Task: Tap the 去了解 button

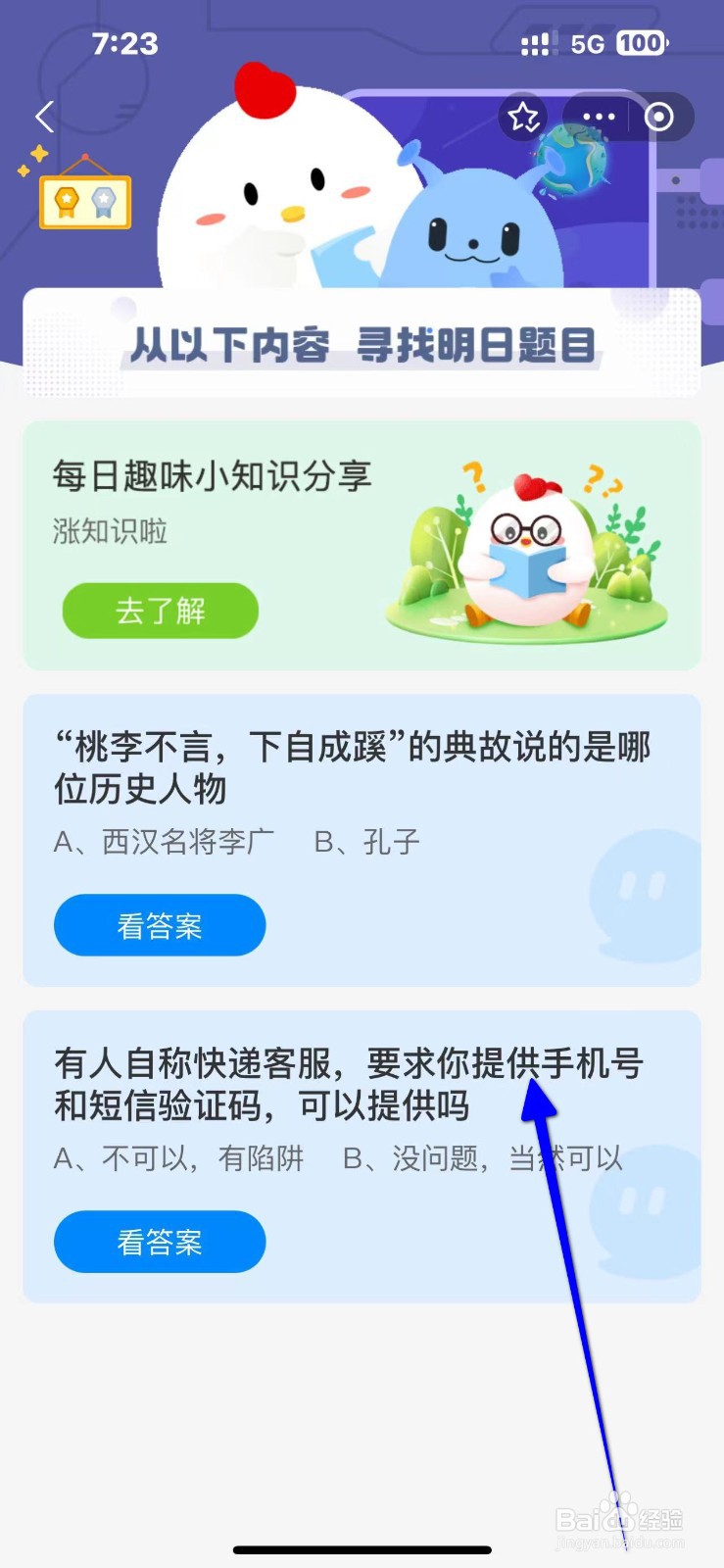Action: click(x=161, y=611)
